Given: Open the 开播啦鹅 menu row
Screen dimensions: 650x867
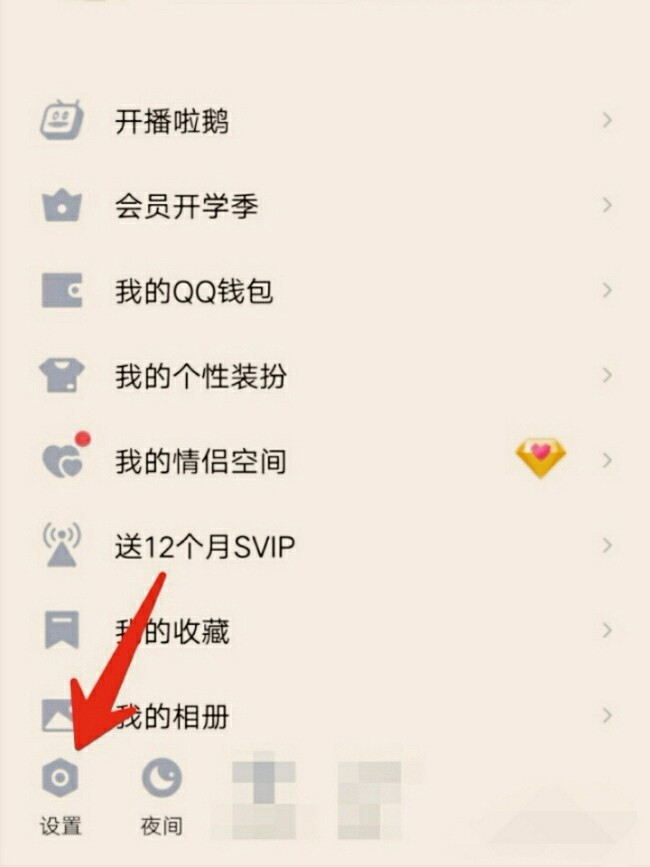Looking at the screenshot, I should click(x=172, y=123).
